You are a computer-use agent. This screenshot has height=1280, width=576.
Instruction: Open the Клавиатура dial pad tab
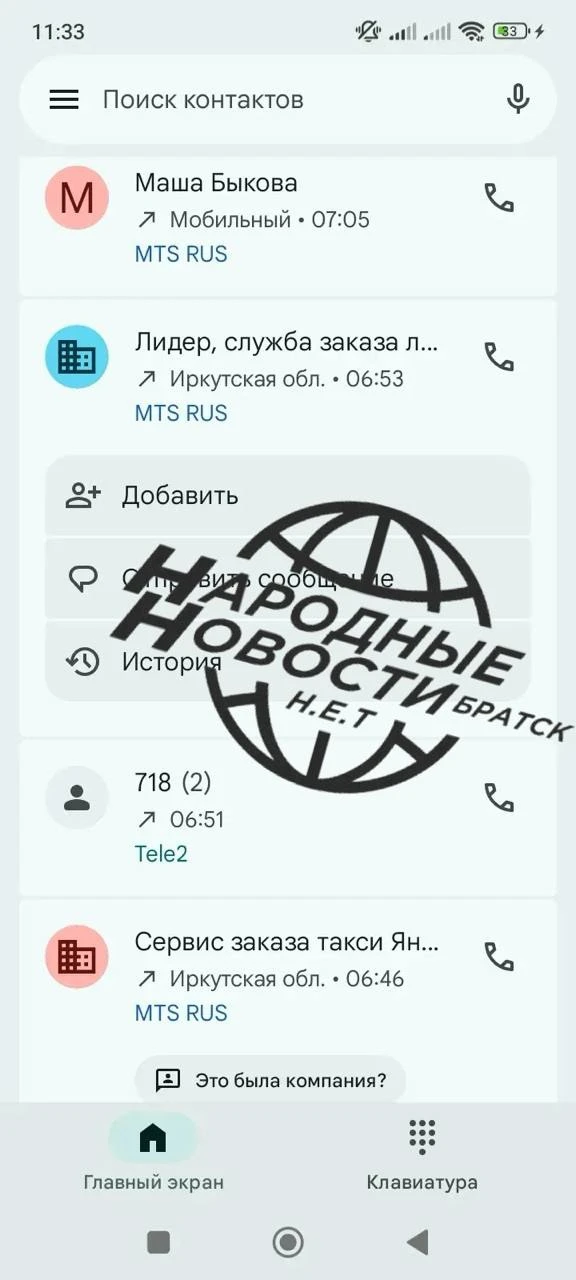click(422, 1155)
